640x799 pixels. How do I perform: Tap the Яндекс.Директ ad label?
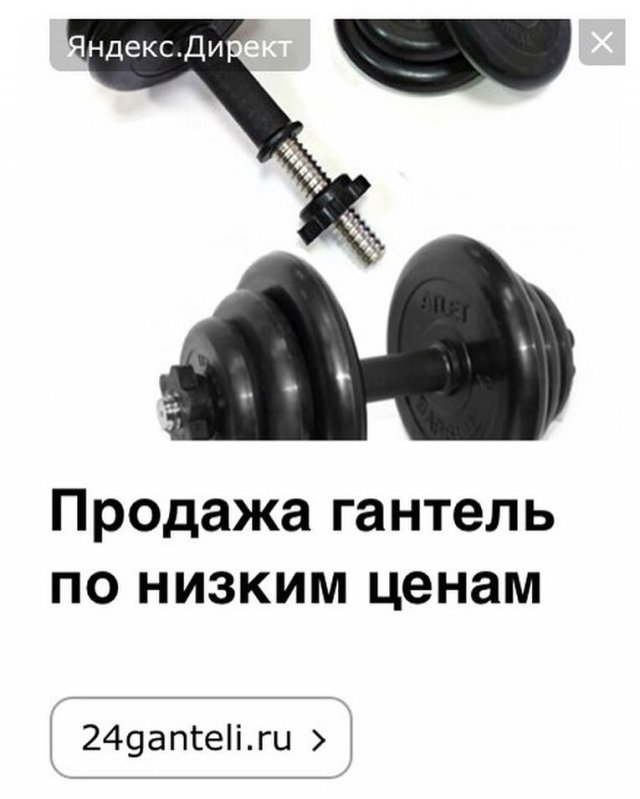pyautogui.click(x=180, y=46)
